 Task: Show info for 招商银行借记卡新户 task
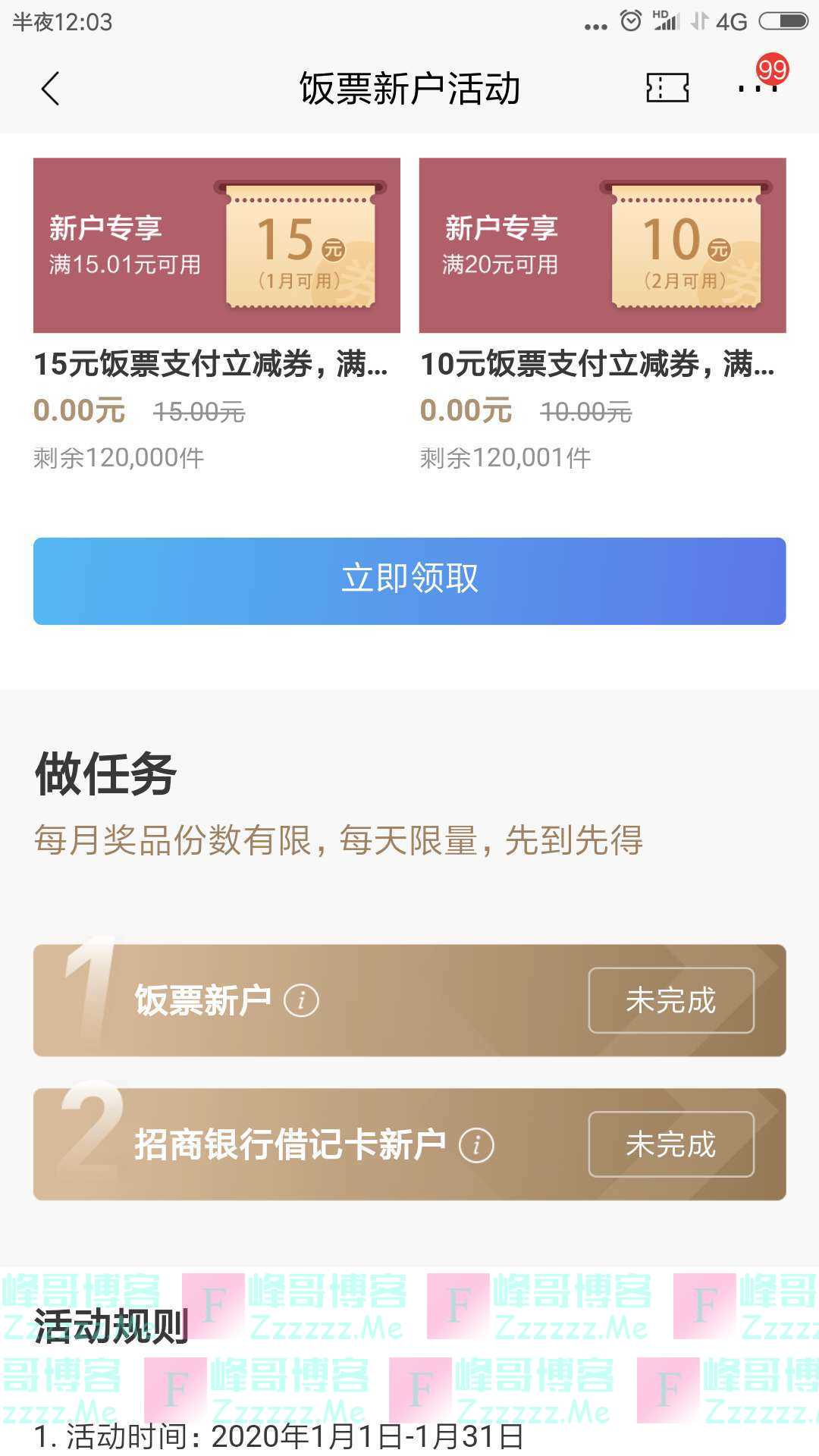coord(476,1145)
